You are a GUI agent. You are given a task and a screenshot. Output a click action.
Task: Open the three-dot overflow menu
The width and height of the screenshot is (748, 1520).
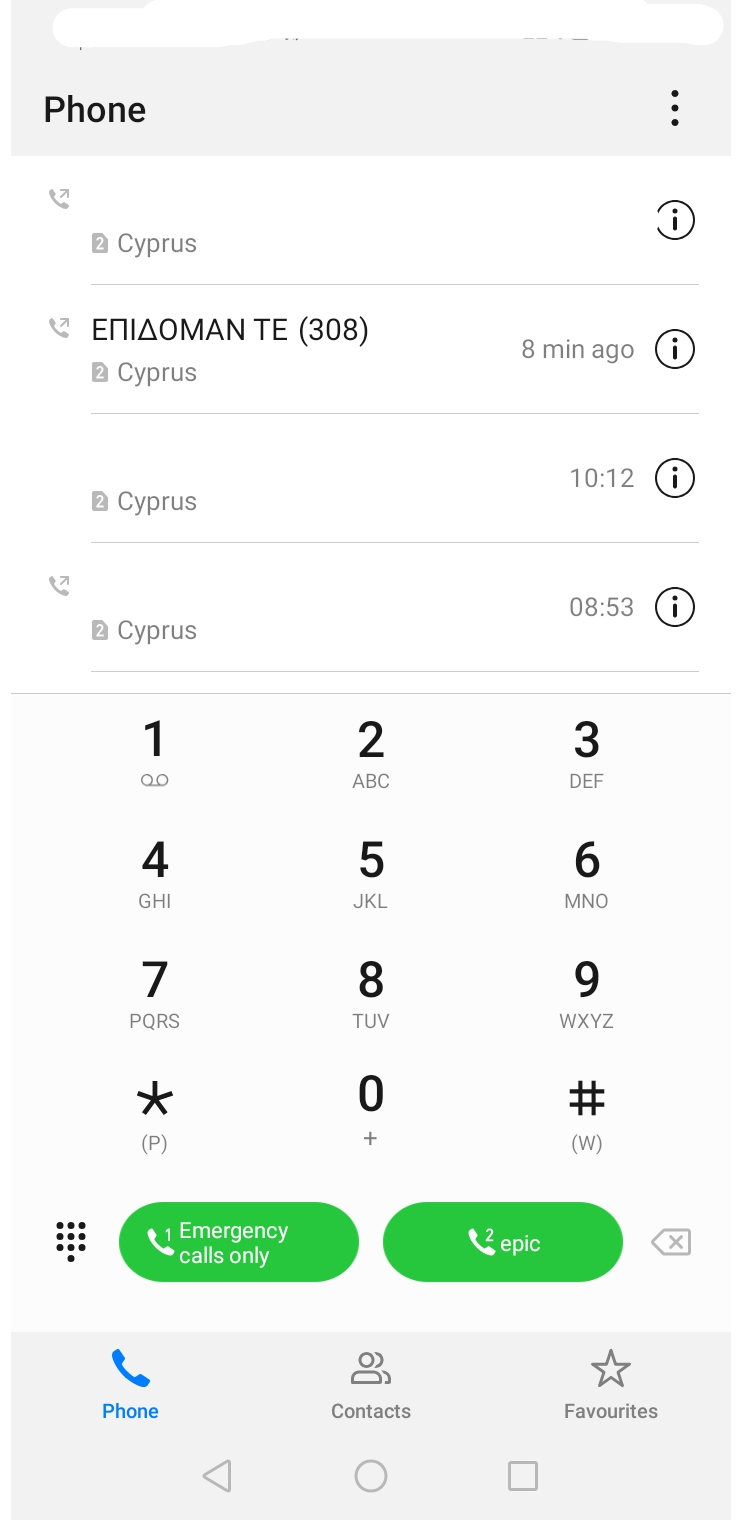675,108
